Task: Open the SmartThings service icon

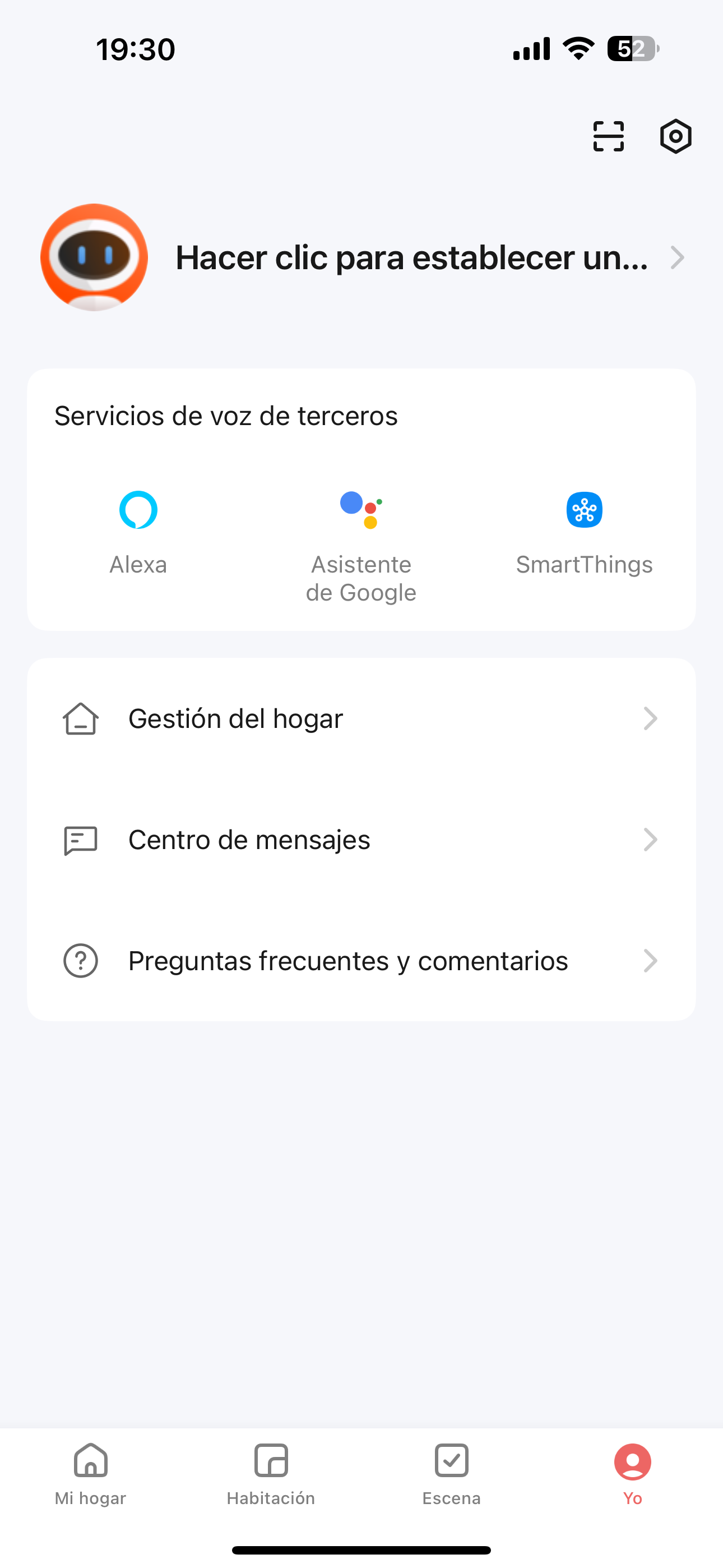Action: (x=583, y=511)
